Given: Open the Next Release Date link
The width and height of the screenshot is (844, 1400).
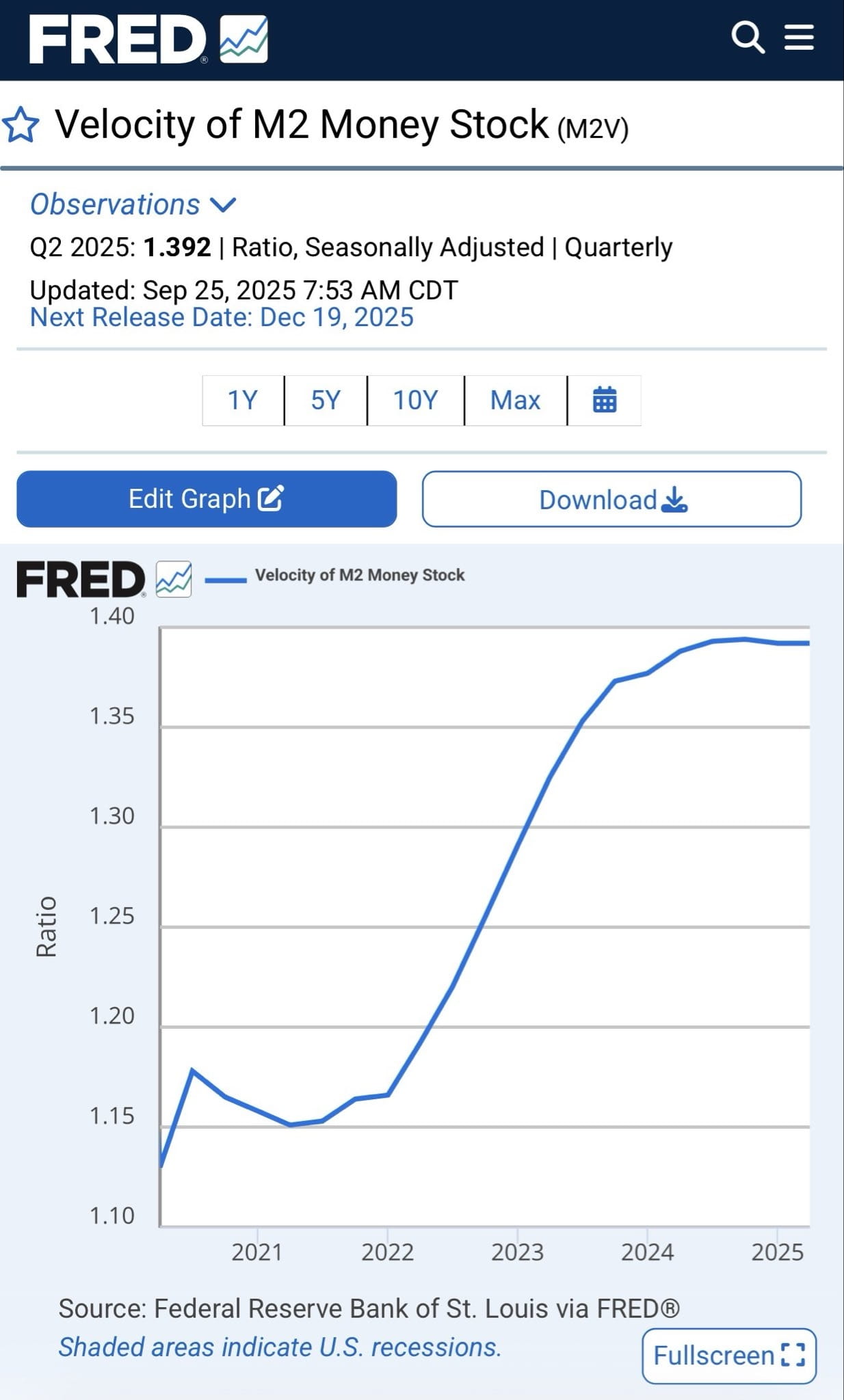Looking at the screenshot, I should tap(221, 317).
